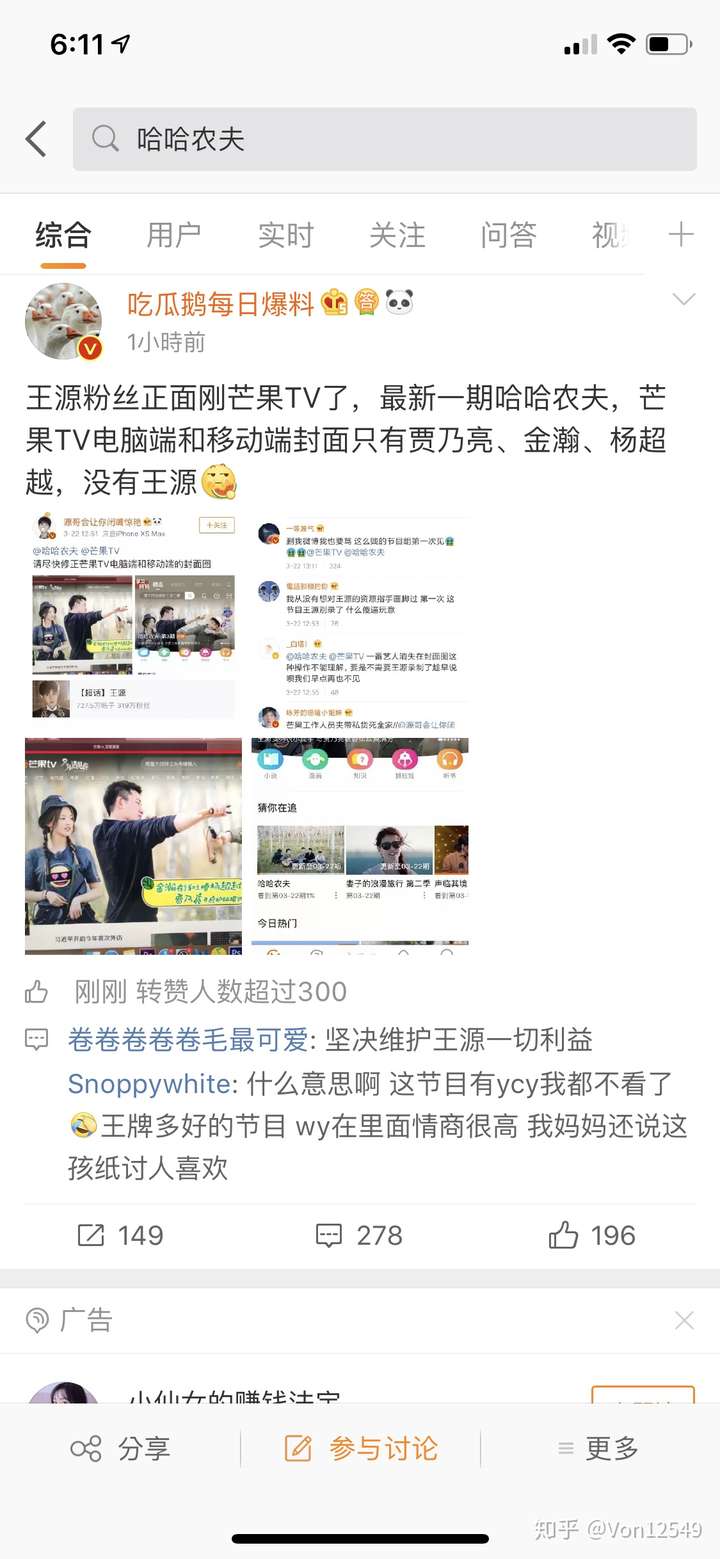This screenshot has width=720, height=1559.
Task: Expand the post options chevron
Action: click(684, 299)
